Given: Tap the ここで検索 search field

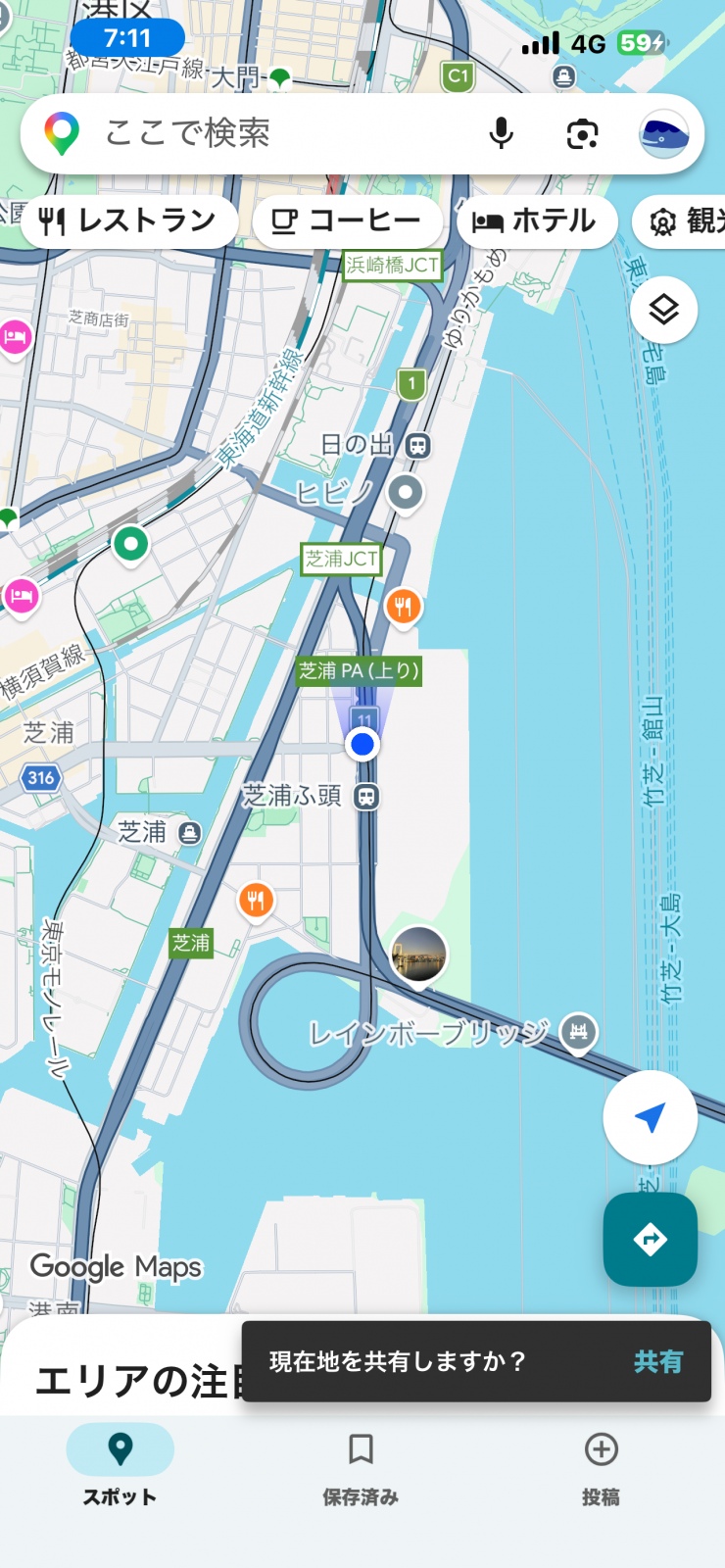Looking at the screenshot, I should (x=274, y=133).
